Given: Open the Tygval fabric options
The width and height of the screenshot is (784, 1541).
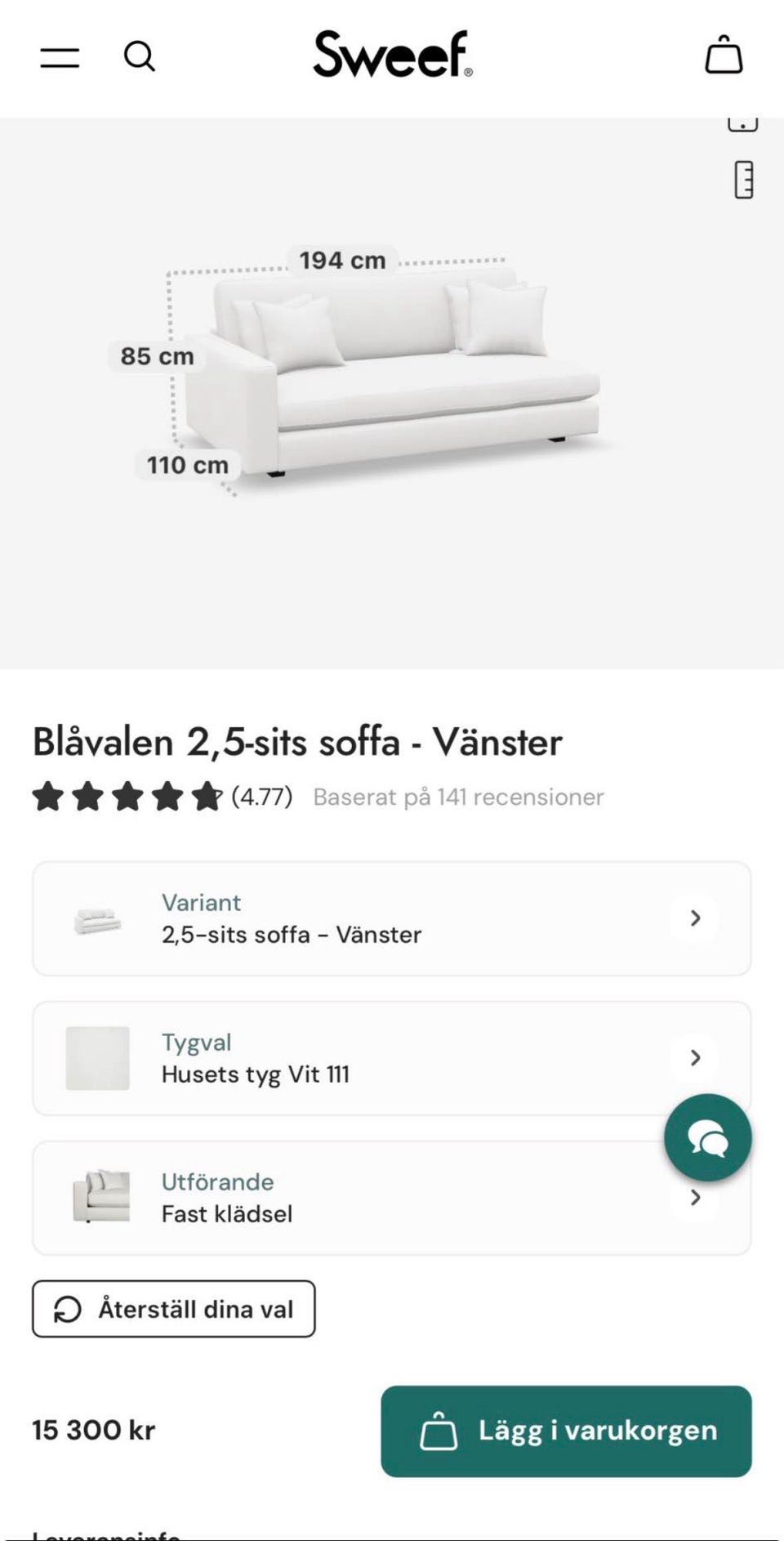Looking at the screenshot, I should point(391,1058).
